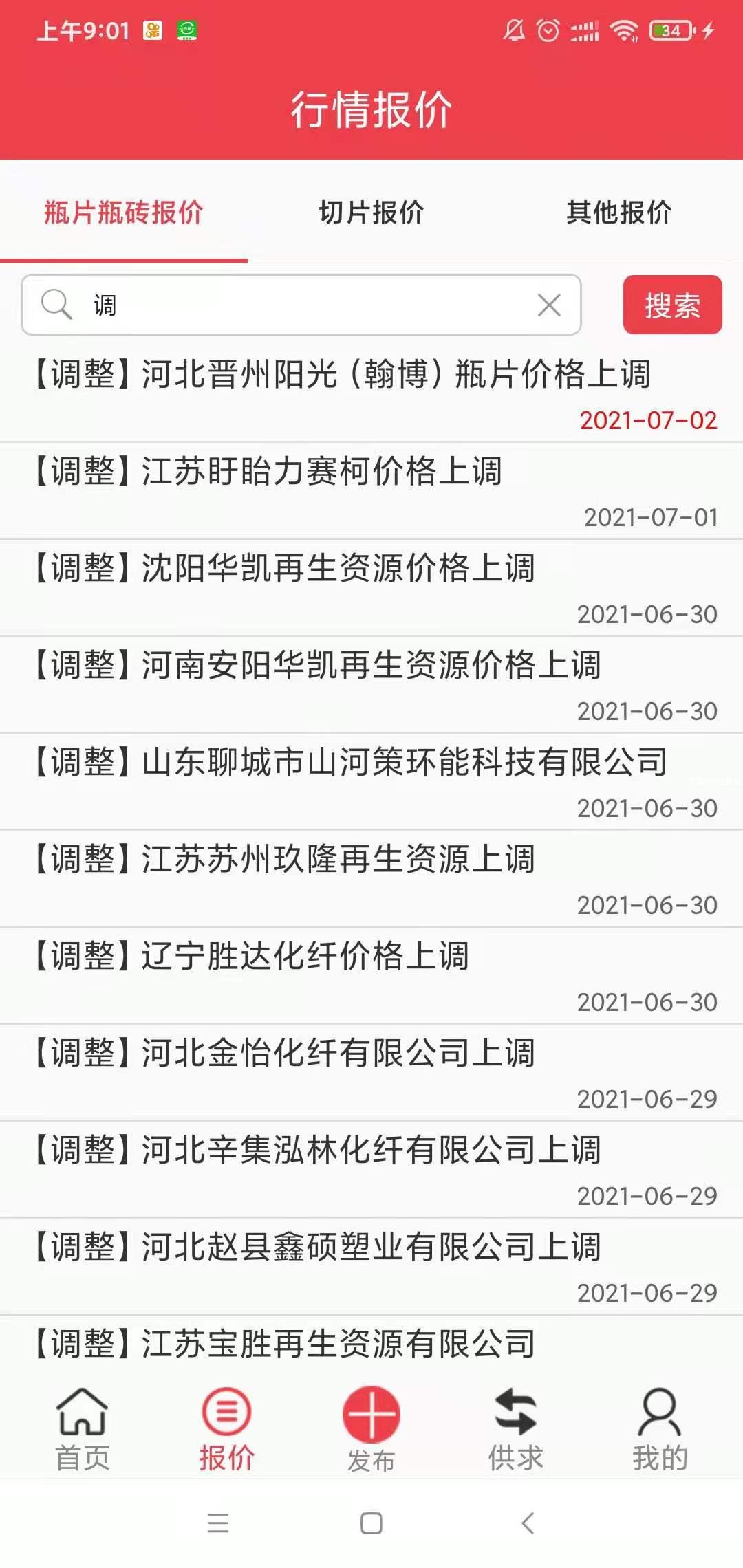
Task: Focus the search field containing 调
Action: 303,305
